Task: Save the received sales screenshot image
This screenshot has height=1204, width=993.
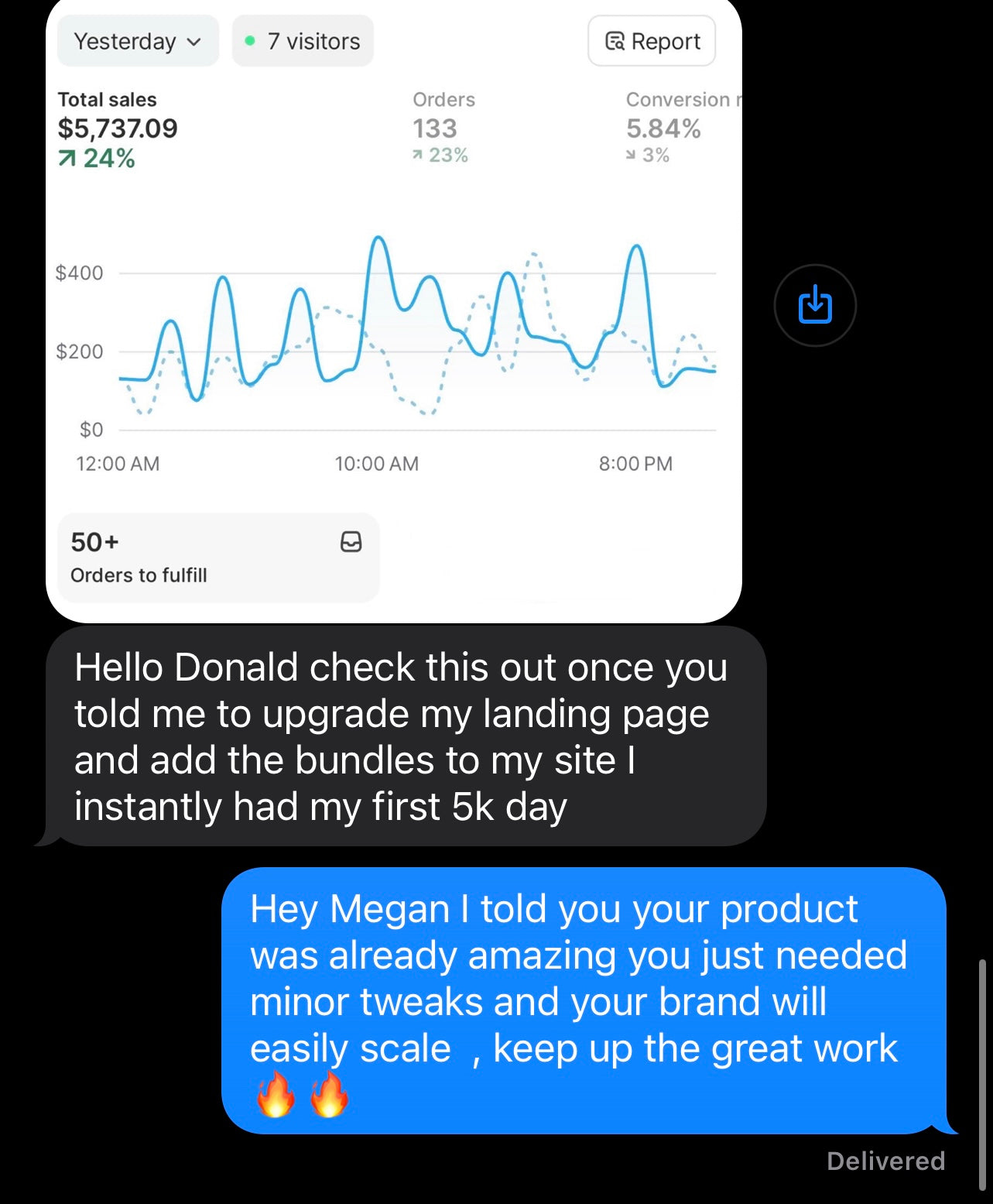Action: [x=814, y=305]
